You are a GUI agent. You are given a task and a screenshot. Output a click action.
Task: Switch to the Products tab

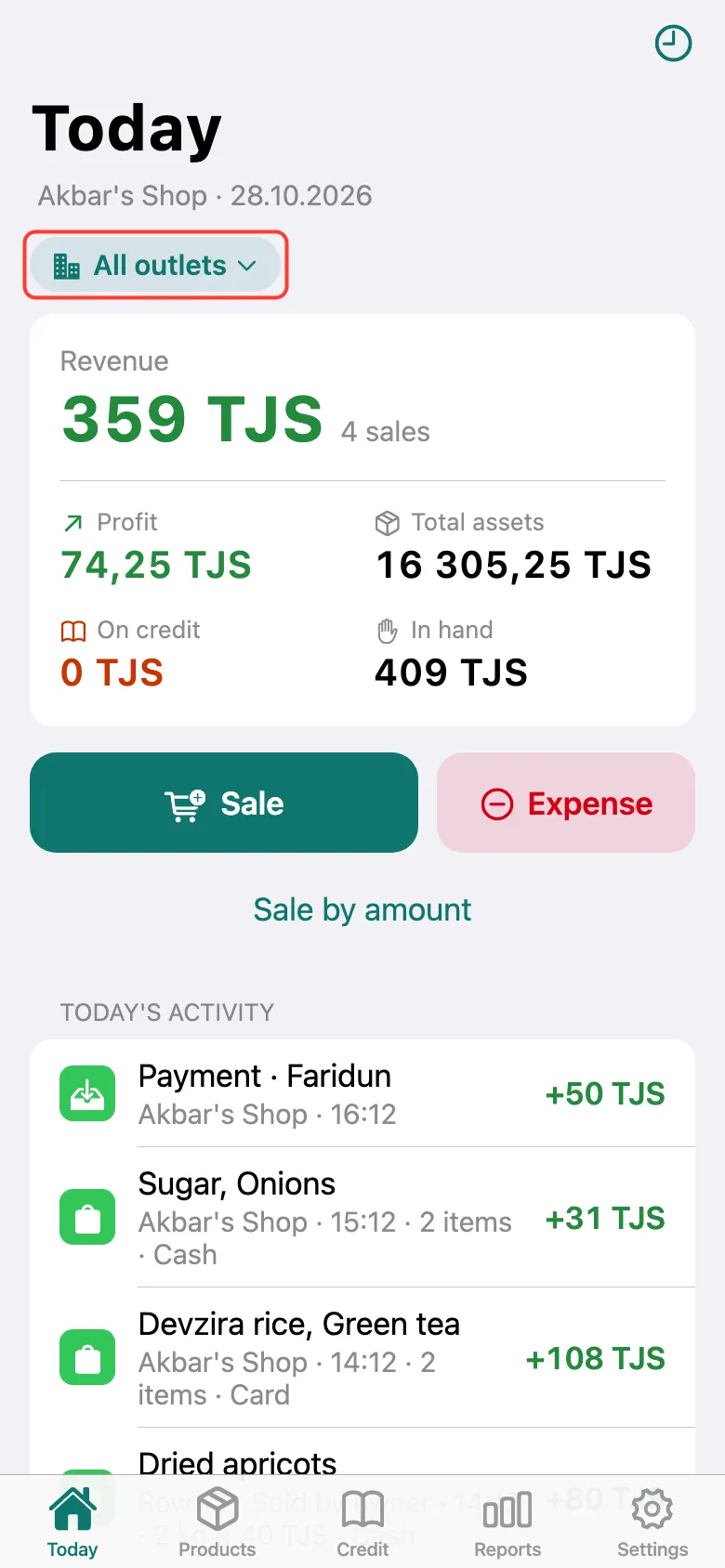coord(217,1522)
